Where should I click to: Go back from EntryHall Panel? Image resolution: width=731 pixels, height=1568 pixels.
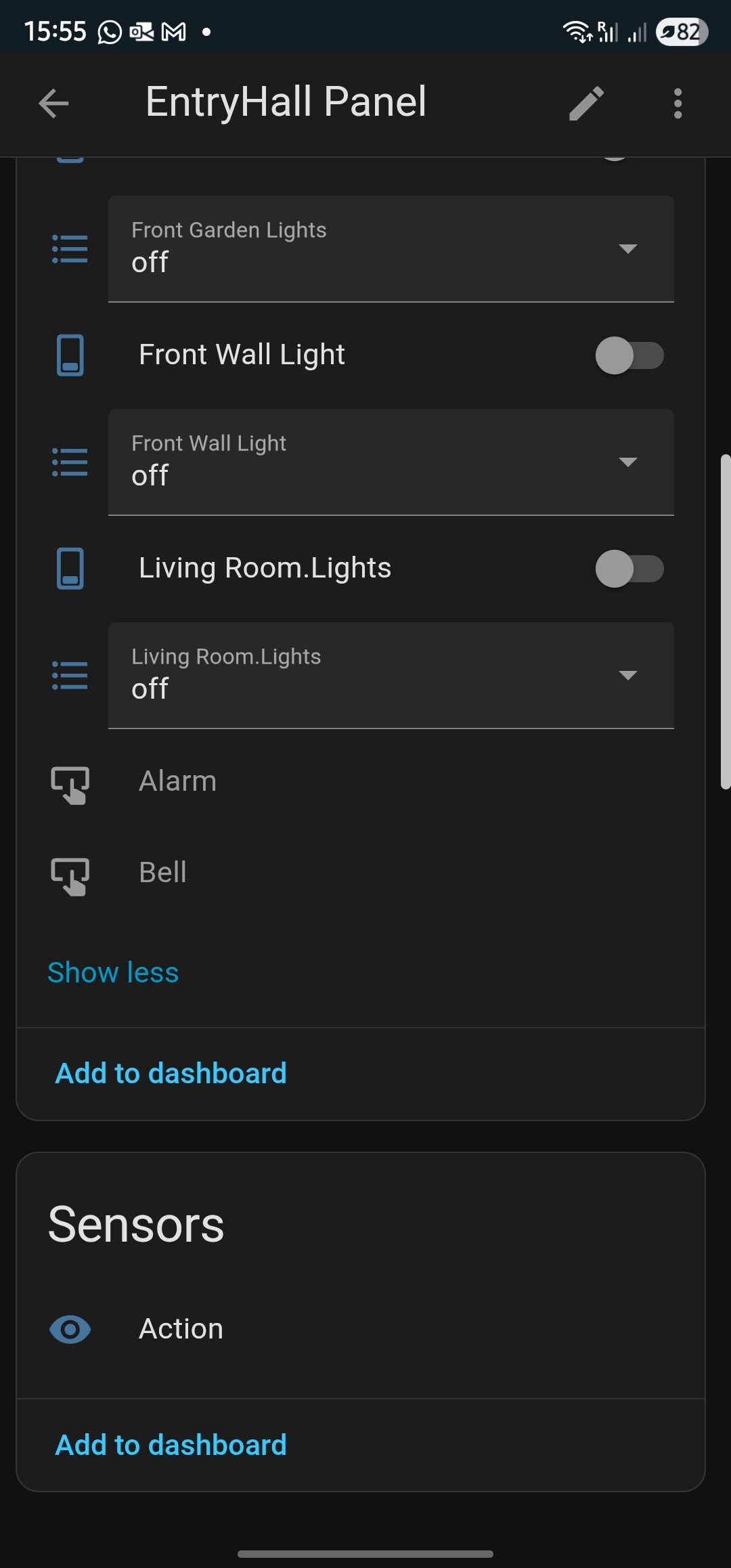(54, 104)
